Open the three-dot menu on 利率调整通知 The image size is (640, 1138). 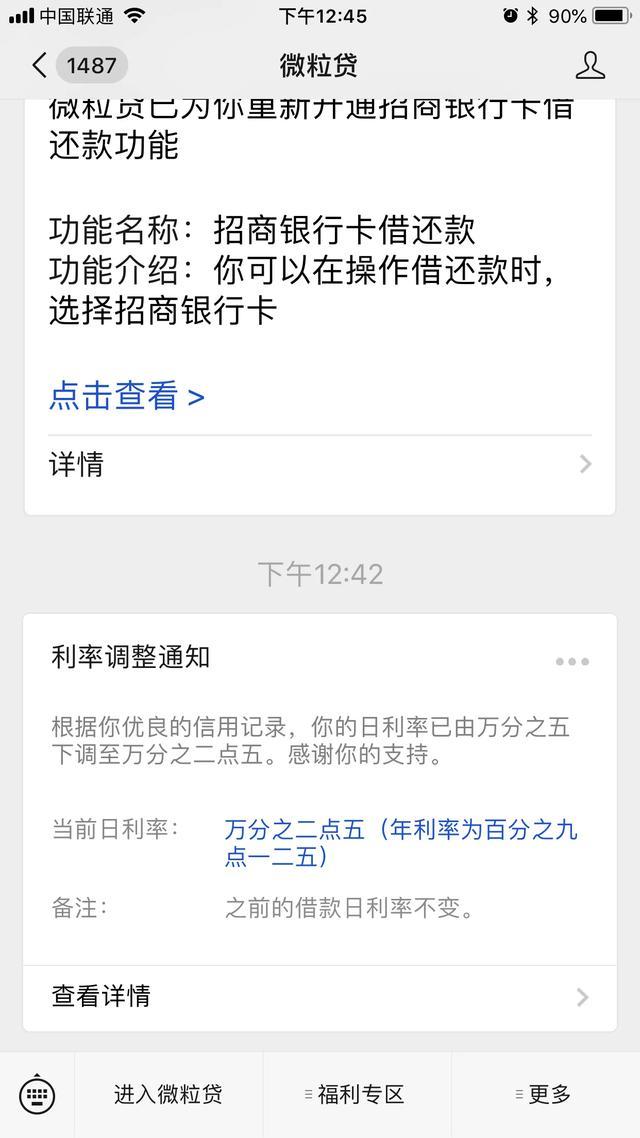tap(572, 661)
